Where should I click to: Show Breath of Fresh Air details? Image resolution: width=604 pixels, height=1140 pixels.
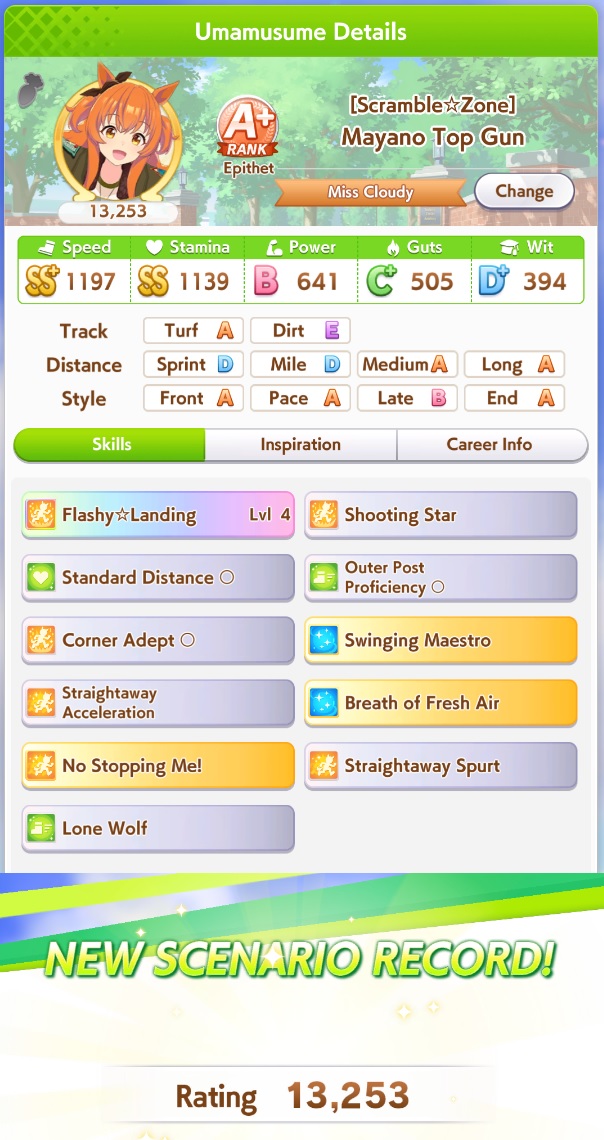pos(440,703)
